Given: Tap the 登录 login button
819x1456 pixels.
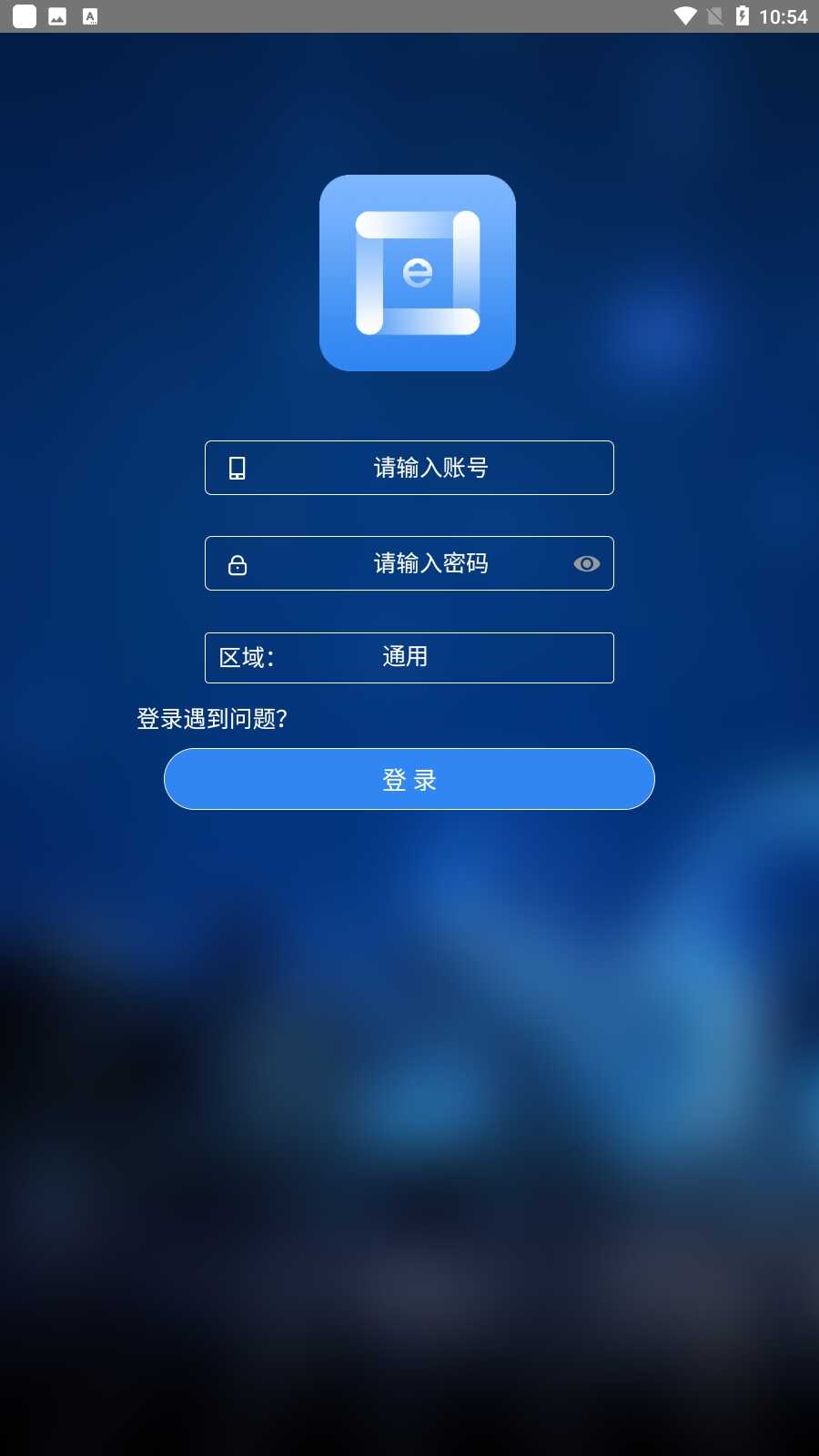Looking at the screenshot, I should 409,779.
